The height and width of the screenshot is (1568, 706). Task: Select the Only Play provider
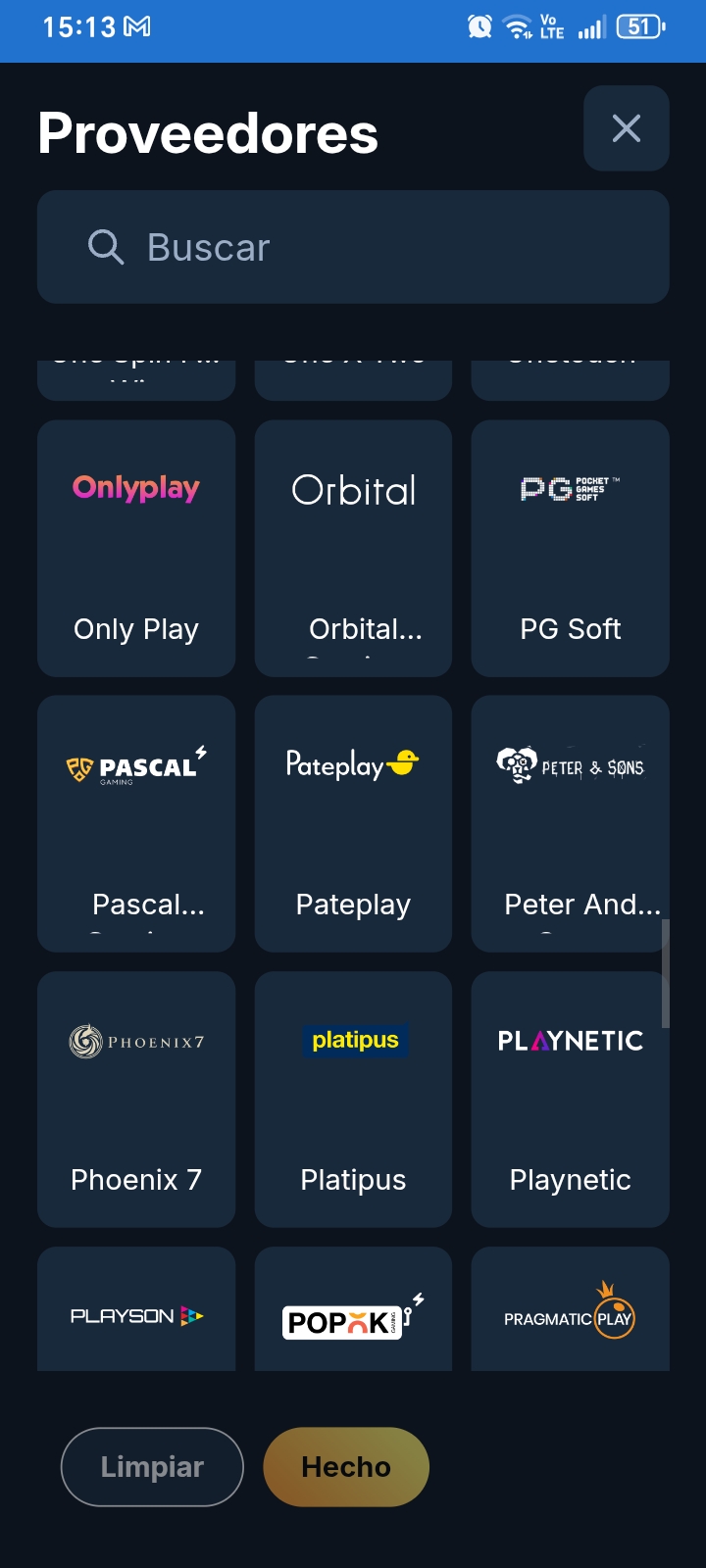tap(136, 549)
